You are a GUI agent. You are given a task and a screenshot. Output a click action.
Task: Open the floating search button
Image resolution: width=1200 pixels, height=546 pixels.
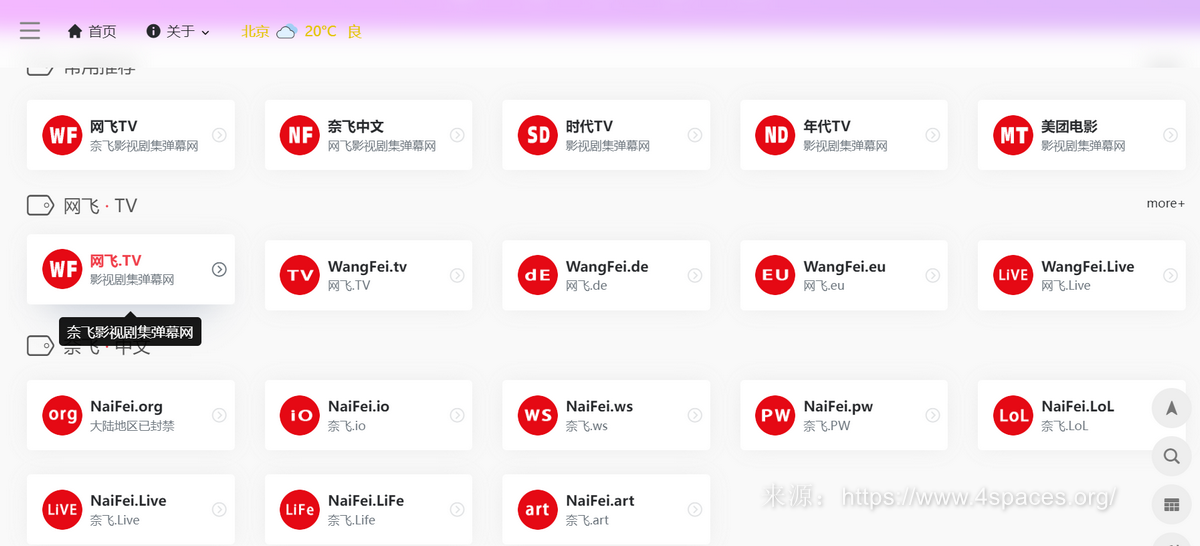[1171, 457]
